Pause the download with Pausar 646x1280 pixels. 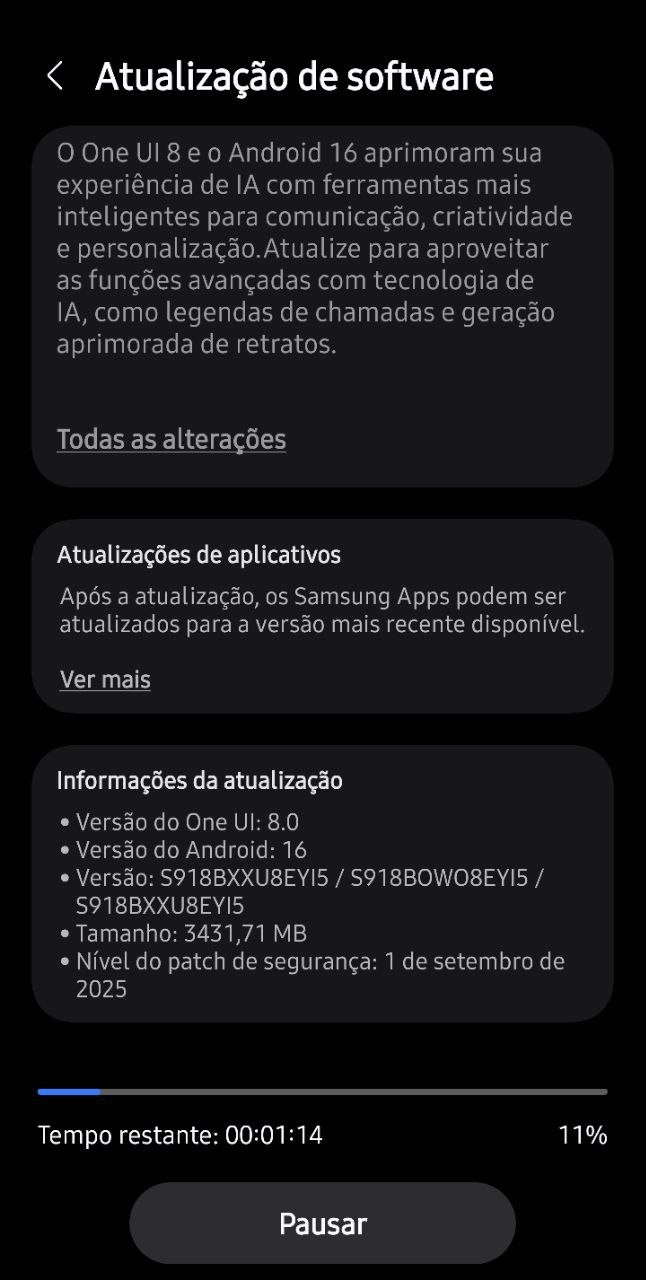(x=322, y=1223)
